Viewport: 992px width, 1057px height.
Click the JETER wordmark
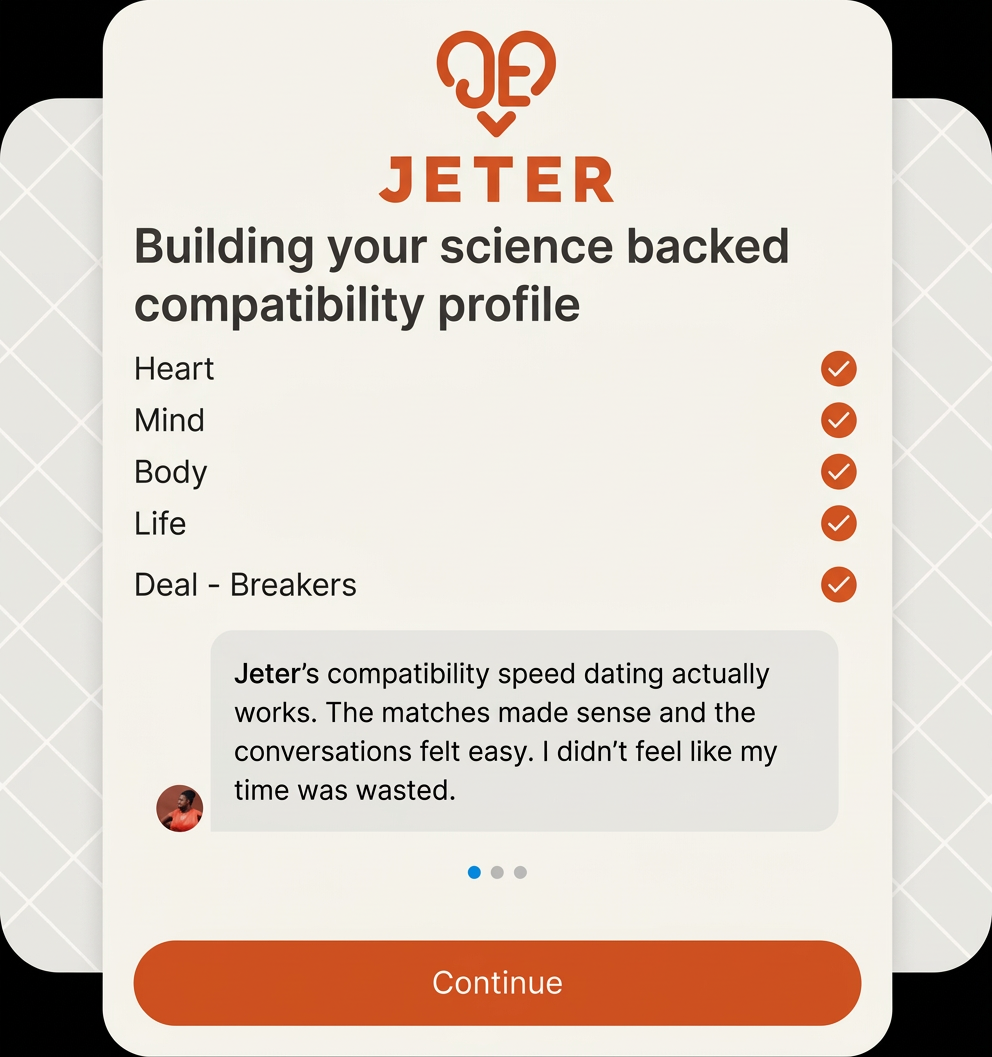point(495,180)
